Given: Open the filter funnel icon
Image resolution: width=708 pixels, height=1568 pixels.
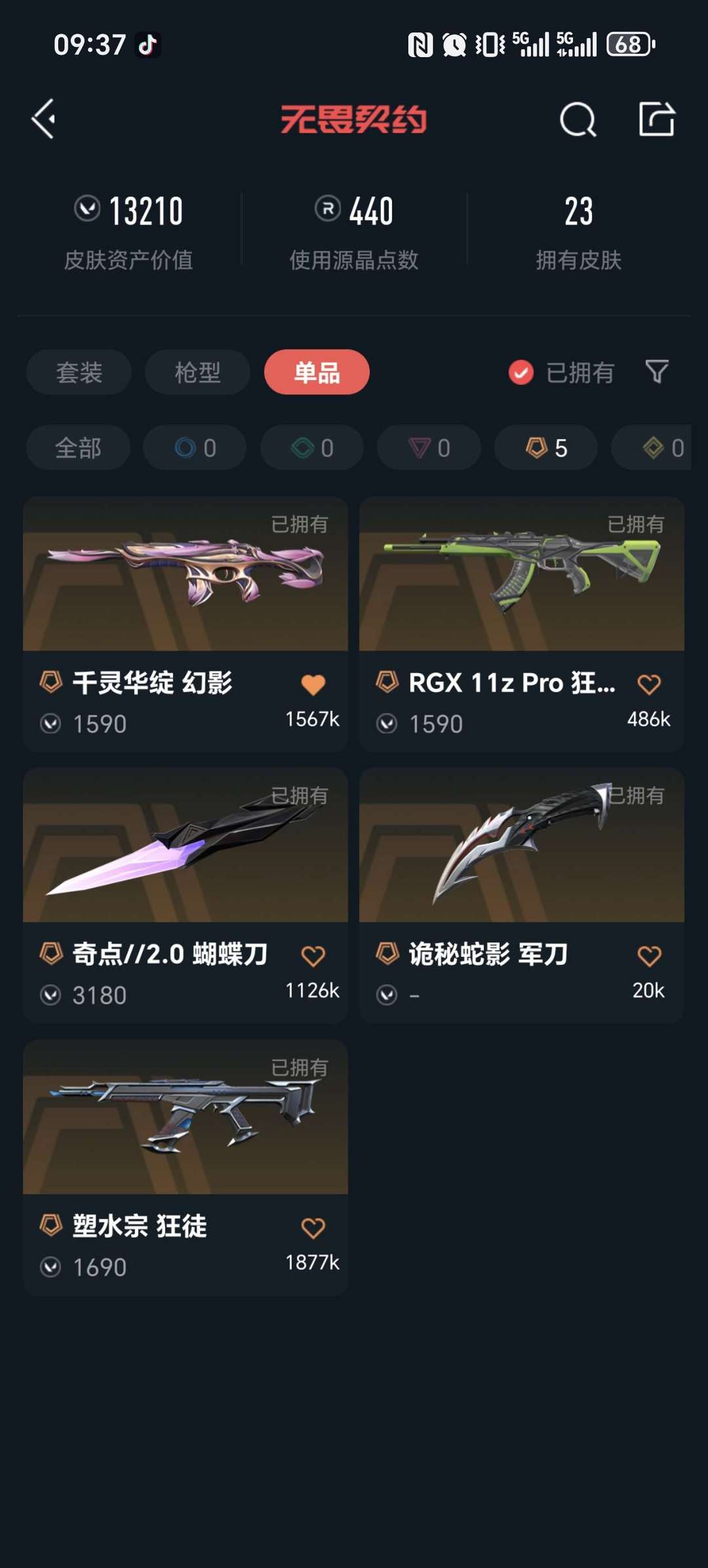Looking at the screenshot, I should 656,372.
